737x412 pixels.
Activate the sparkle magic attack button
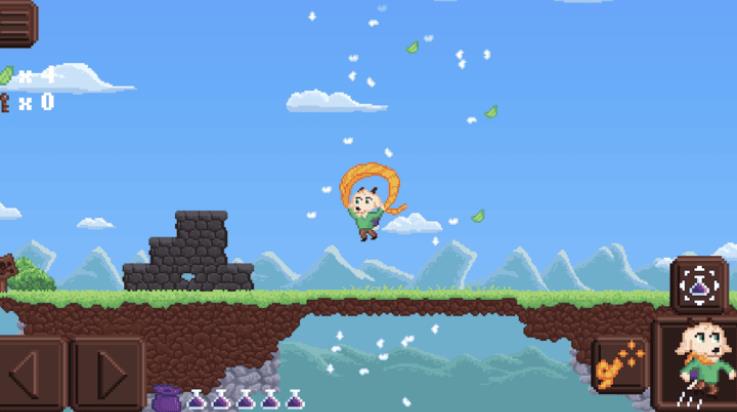[618, 366]
